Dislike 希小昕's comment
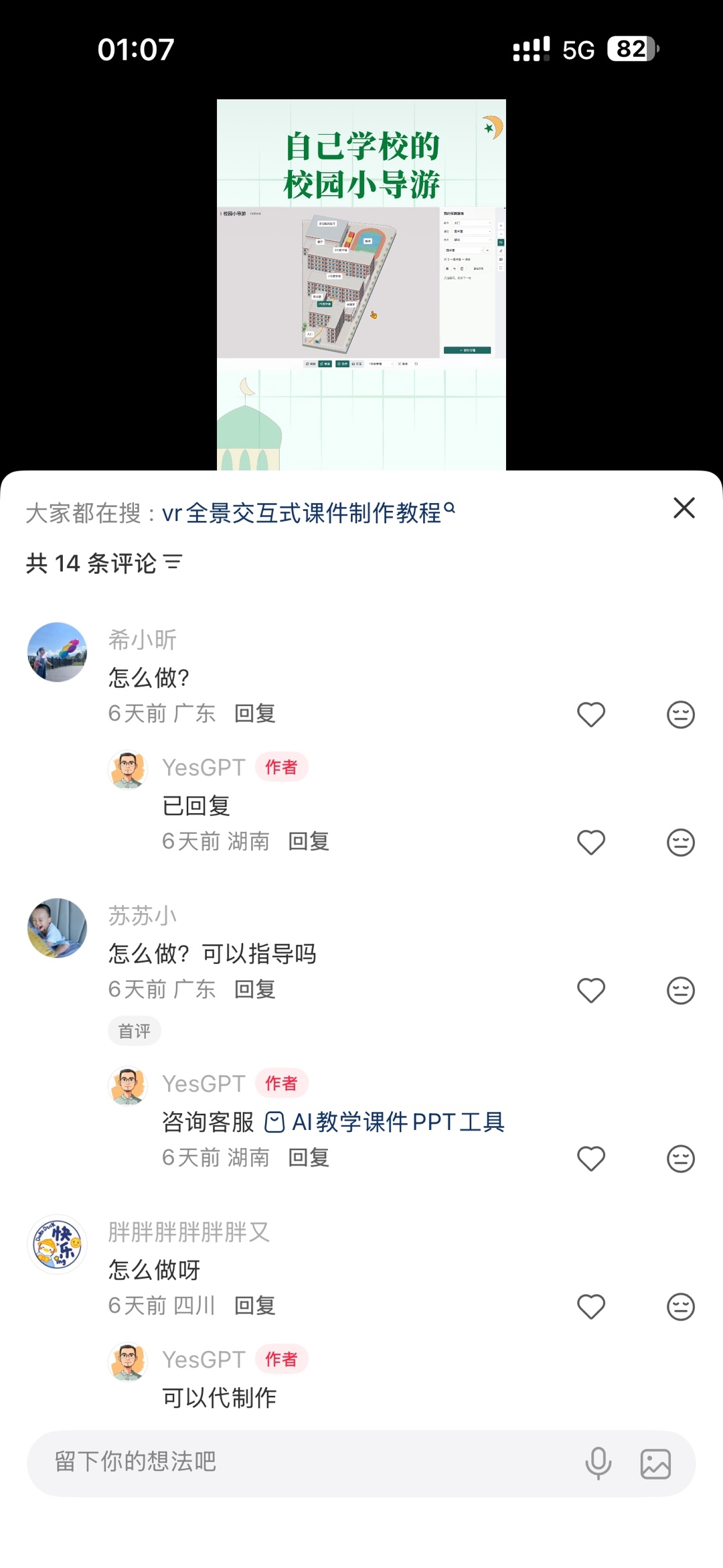Screen dimensions: 723x1568 [x=681, y=714]
